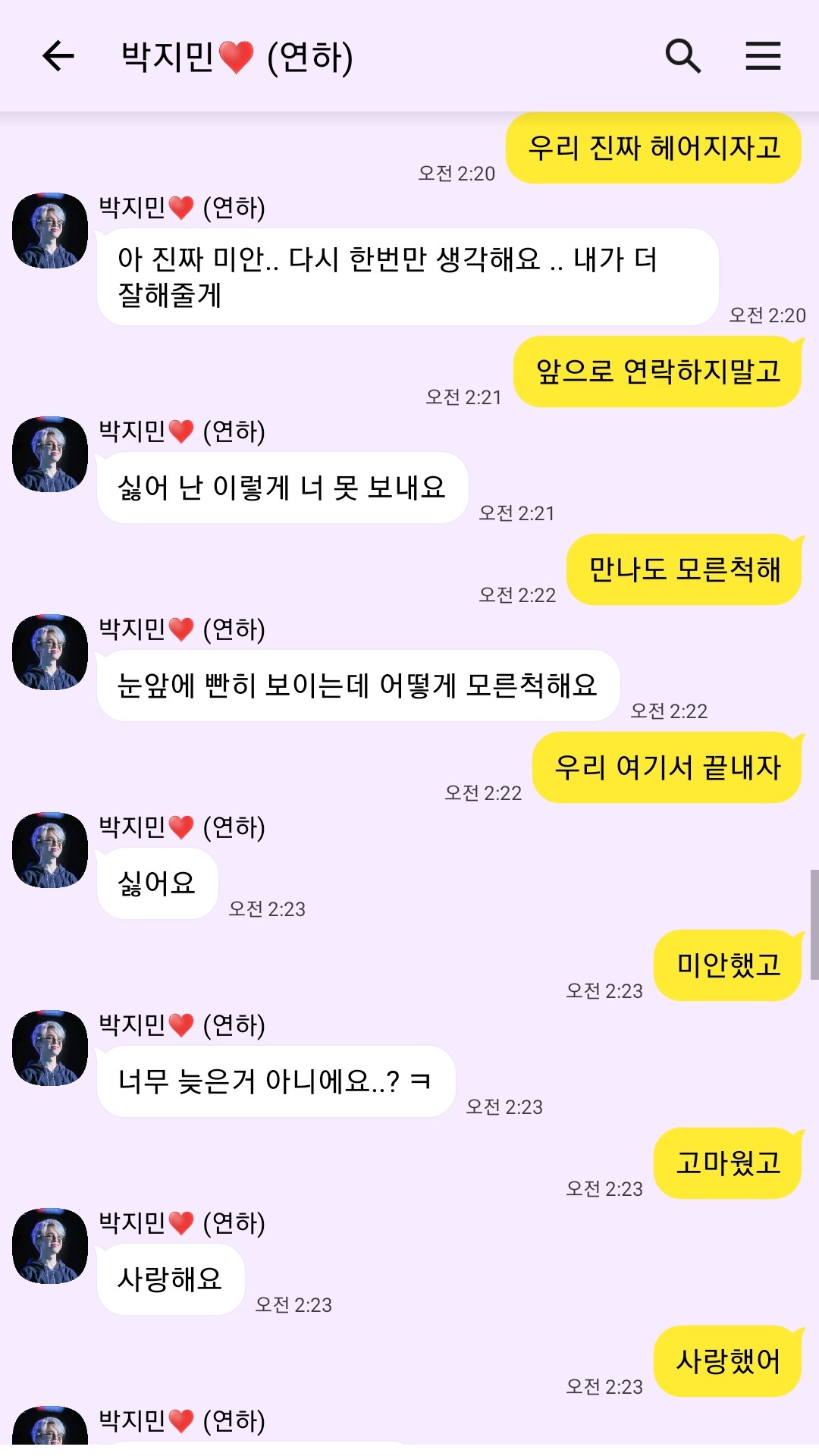Go back from the 박지민 chat
This screenshot has height=1456, width=819.
pos(58,56)
